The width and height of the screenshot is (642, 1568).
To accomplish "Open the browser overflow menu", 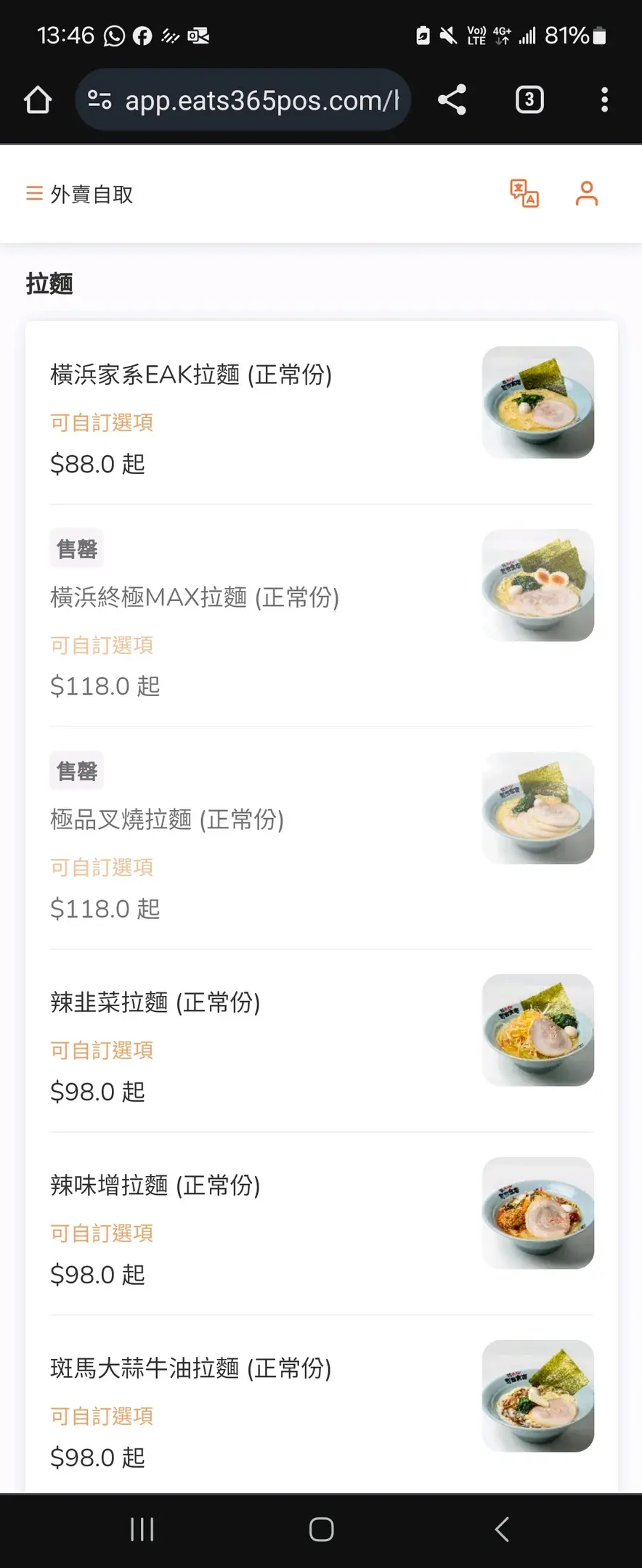I will pos(604,100).
